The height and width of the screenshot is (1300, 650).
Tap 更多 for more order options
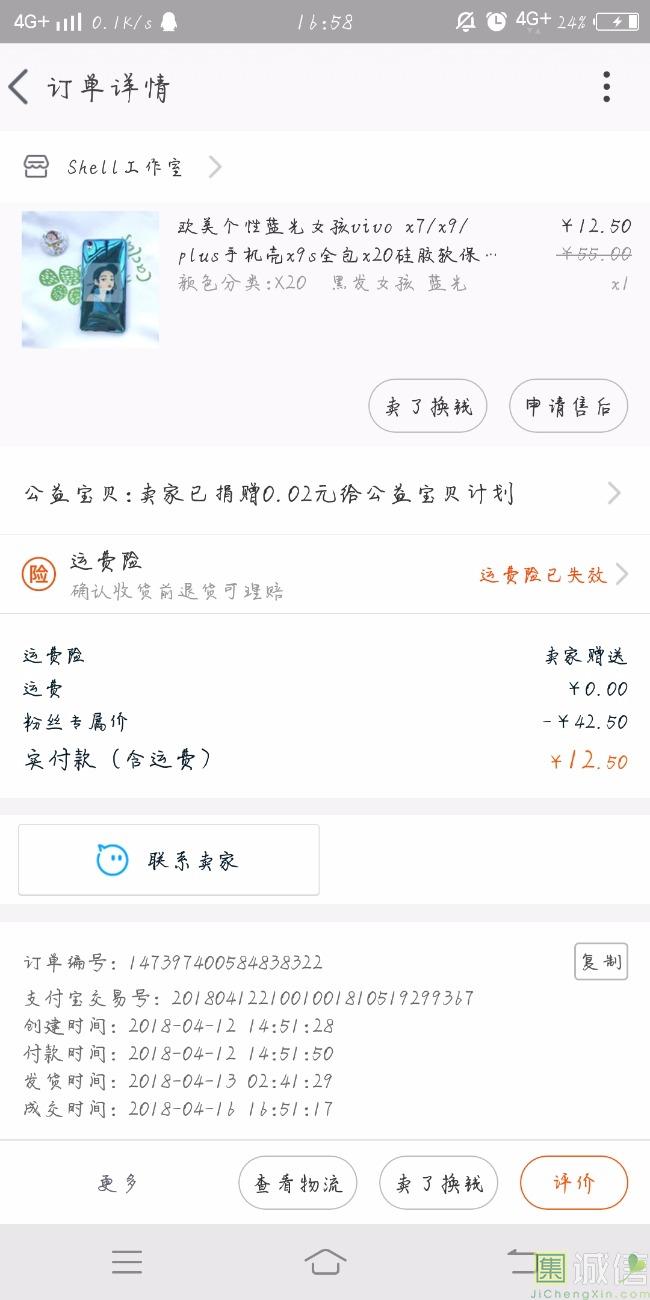(x=118, y=1183)
